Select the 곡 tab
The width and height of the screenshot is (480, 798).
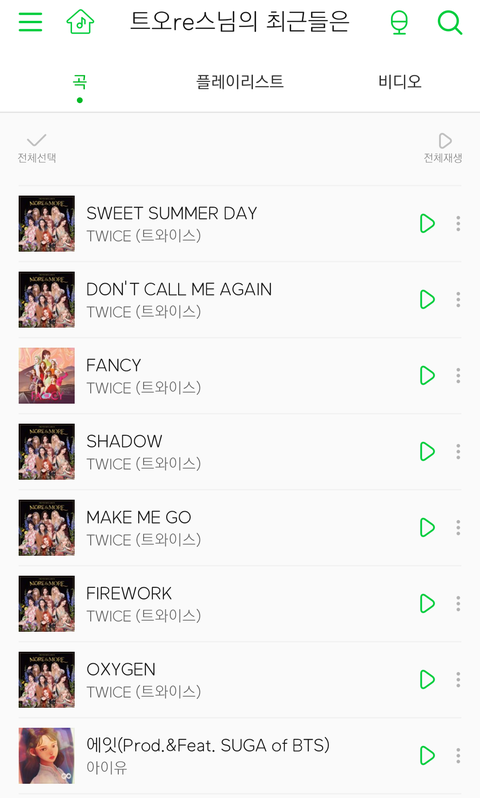[79, 81]
